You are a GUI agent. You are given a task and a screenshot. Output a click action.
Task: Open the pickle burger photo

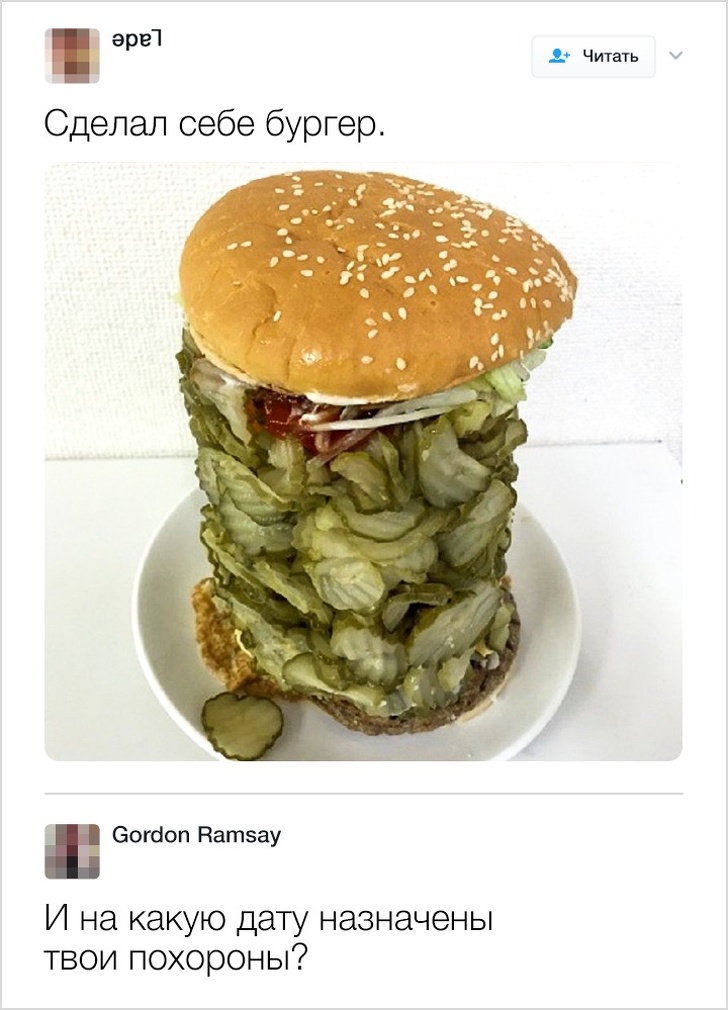363,461
